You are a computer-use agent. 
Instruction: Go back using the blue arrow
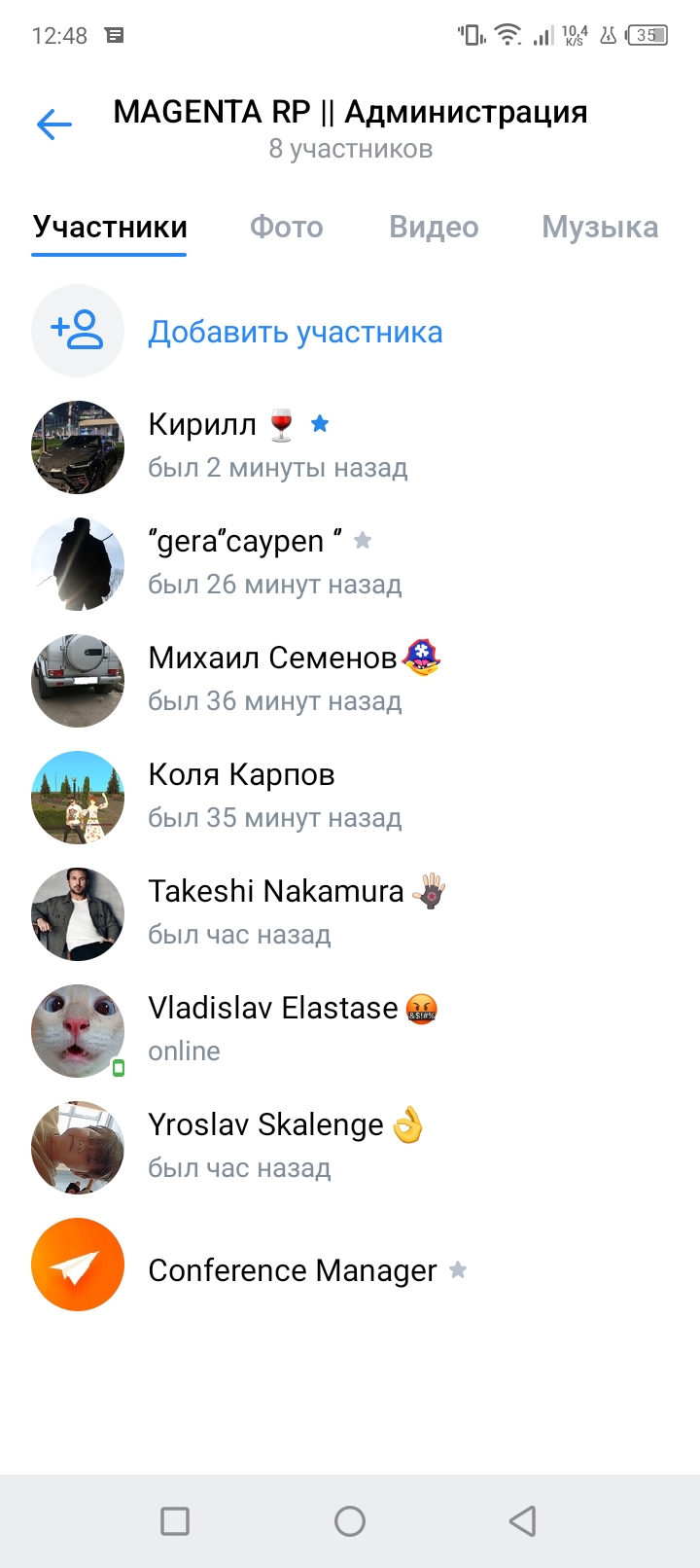(54, 125)
